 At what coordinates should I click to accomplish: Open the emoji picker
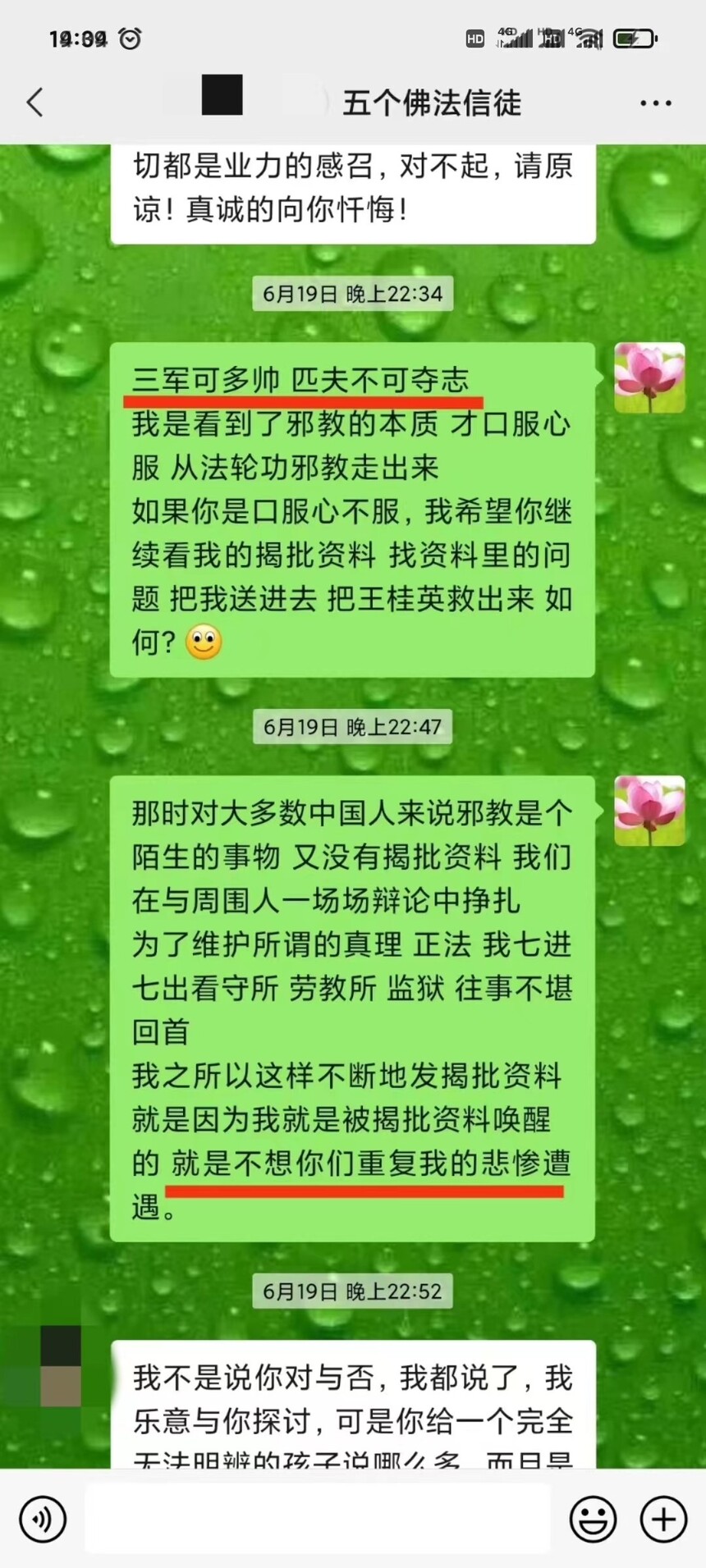593,1519
